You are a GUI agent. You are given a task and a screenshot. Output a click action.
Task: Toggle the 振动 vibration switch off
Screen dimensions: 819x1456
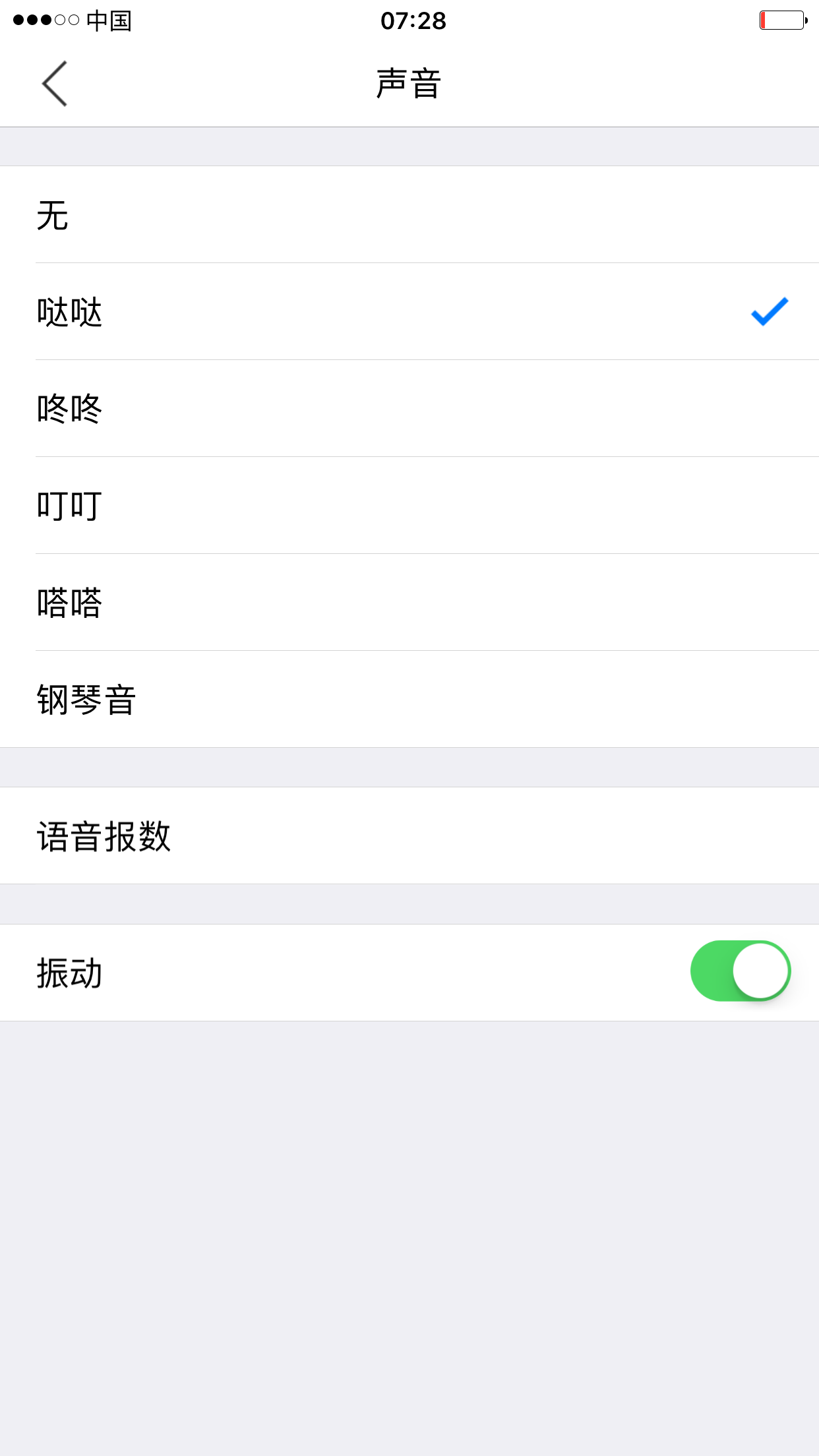(x=739, y=971)
